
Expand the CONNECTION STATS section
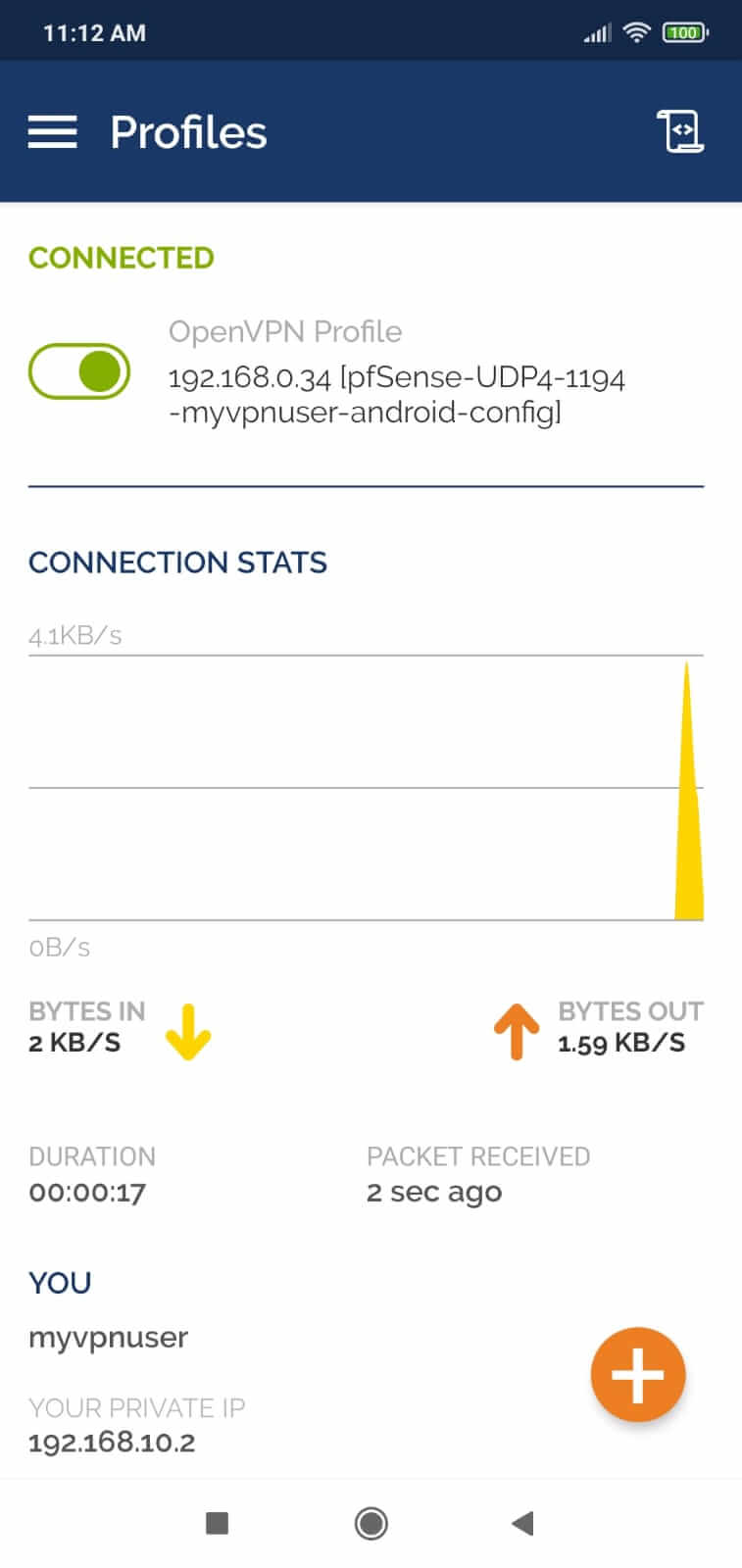click(x=177, y=562)
